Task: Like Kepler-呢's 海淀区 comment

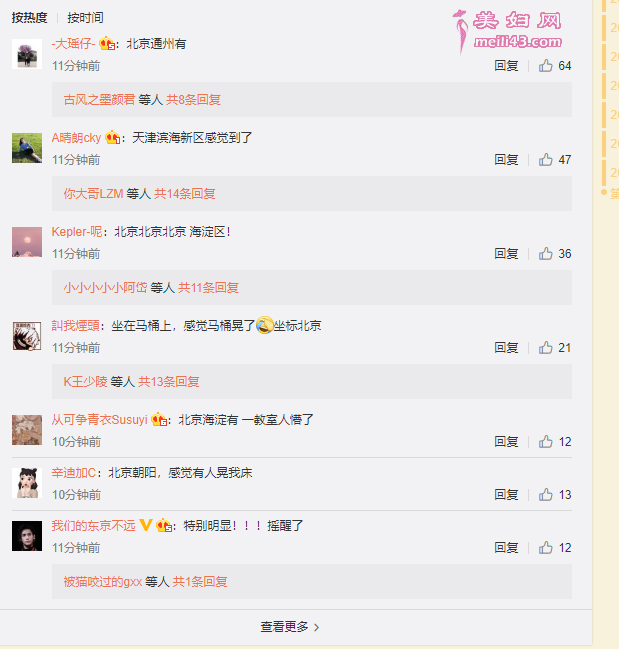Action: [546, 254]
